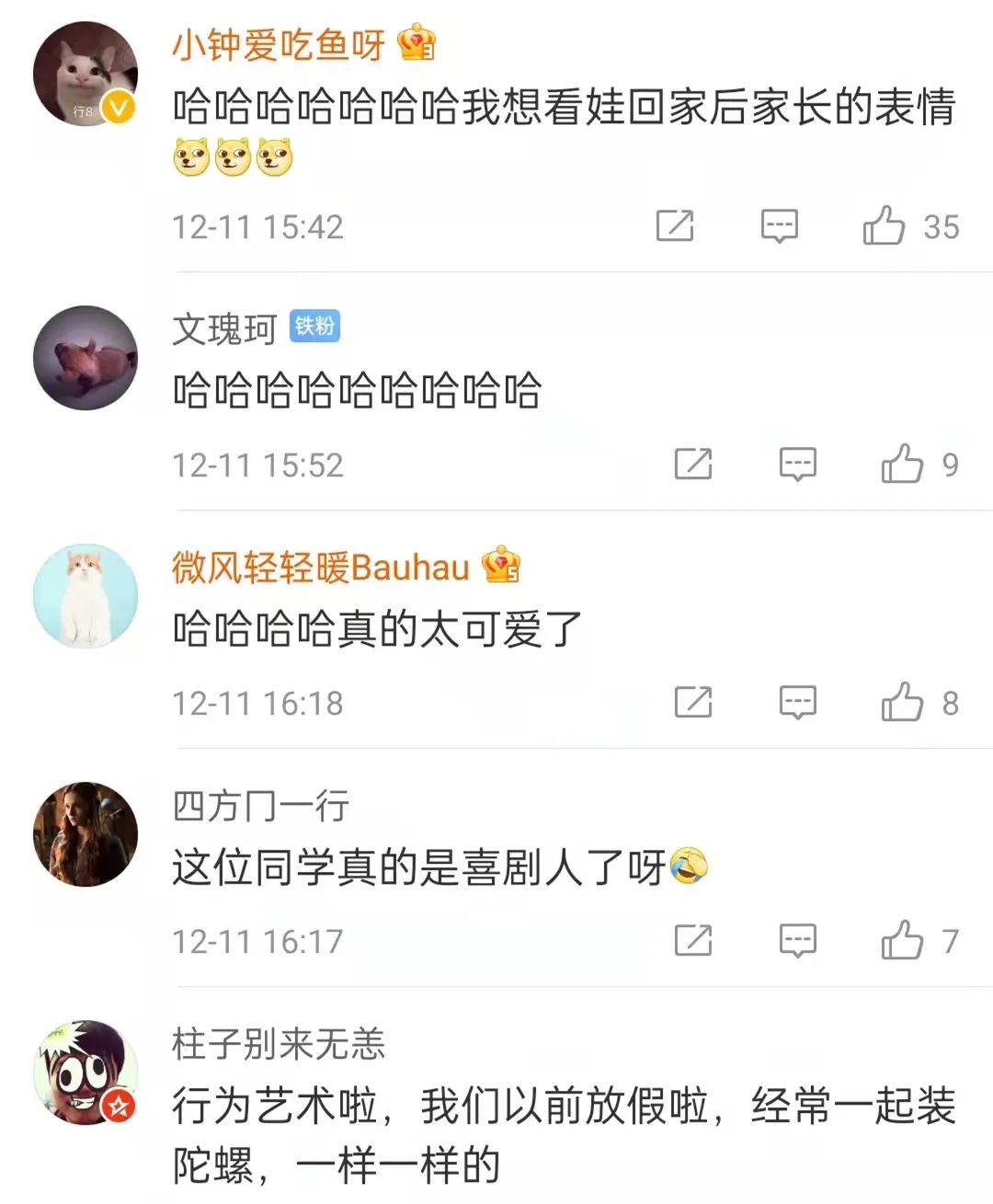Comment on 四方门一行's reply
Image resolution: width=993 pixels, height=1204 pixels.
(797, 941)
